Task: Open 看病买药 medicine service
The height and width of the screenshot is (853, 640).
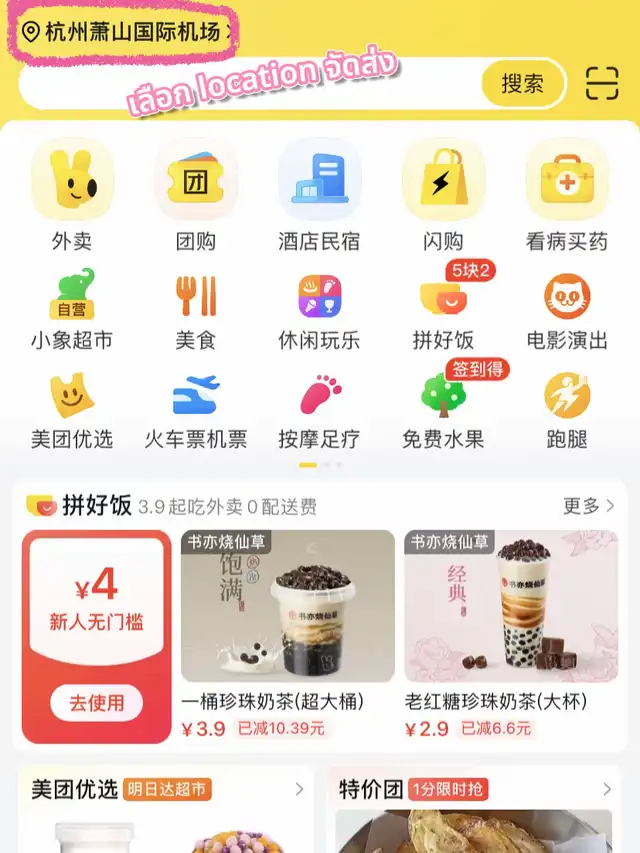Action: tap(567, 193)
